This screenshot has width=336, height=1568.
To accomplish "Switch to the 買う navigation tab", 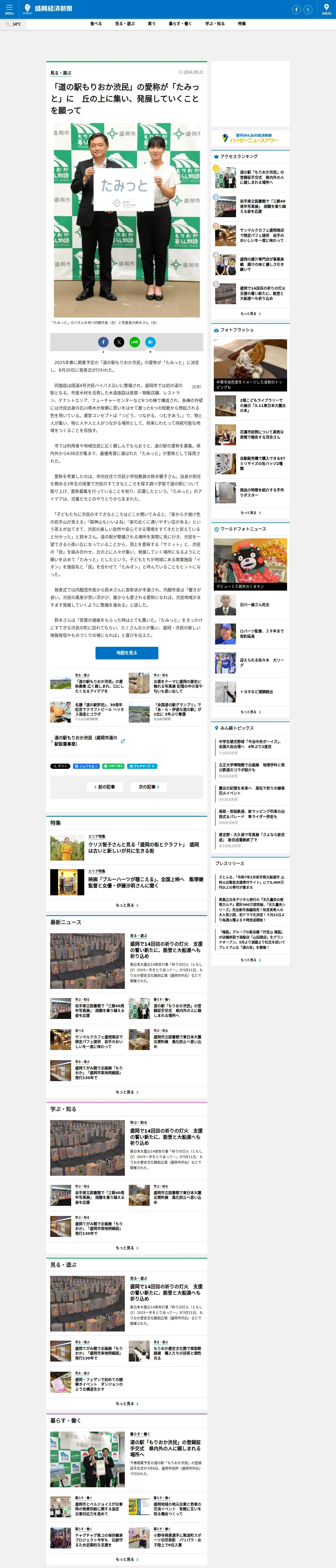I will 151,24.
